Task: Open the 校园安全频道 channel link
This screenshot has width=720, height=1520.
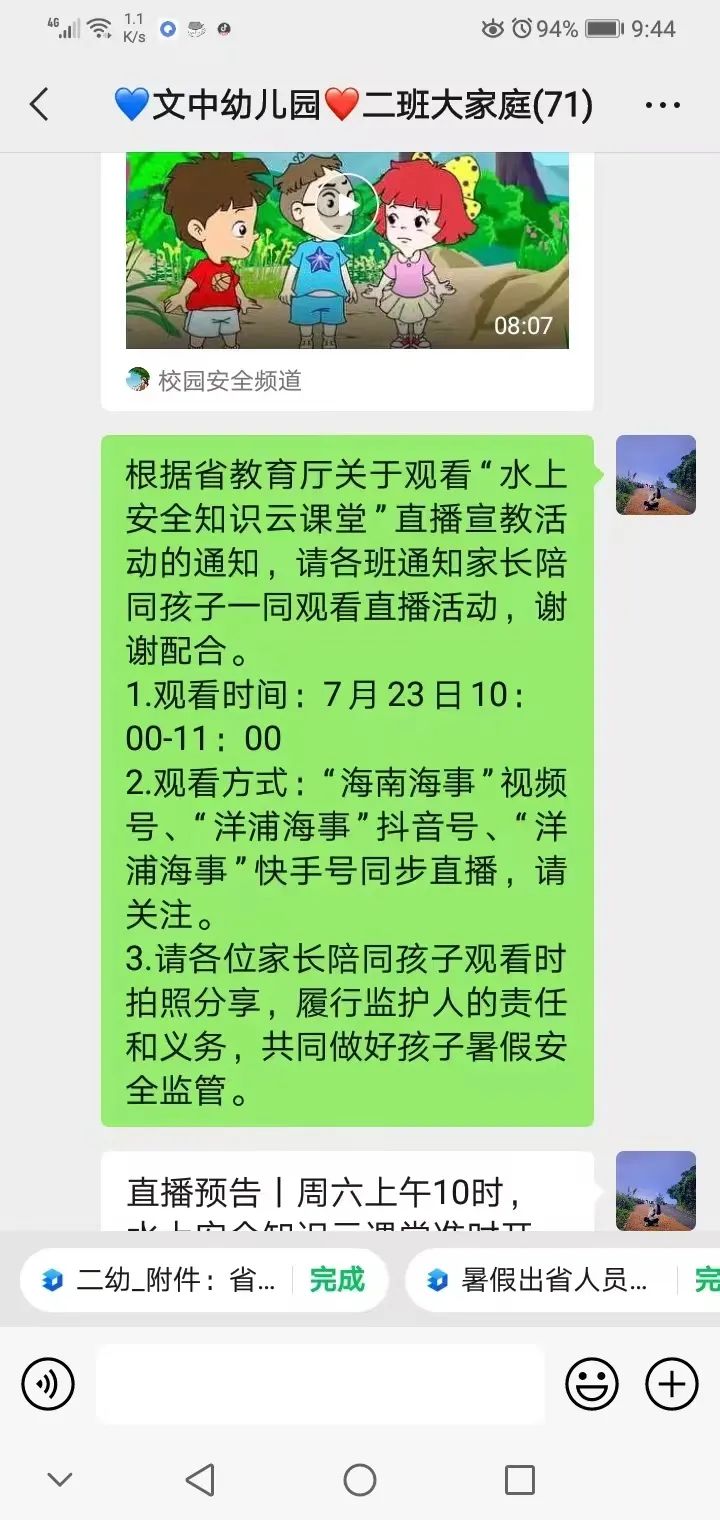Action: [215, 380]
